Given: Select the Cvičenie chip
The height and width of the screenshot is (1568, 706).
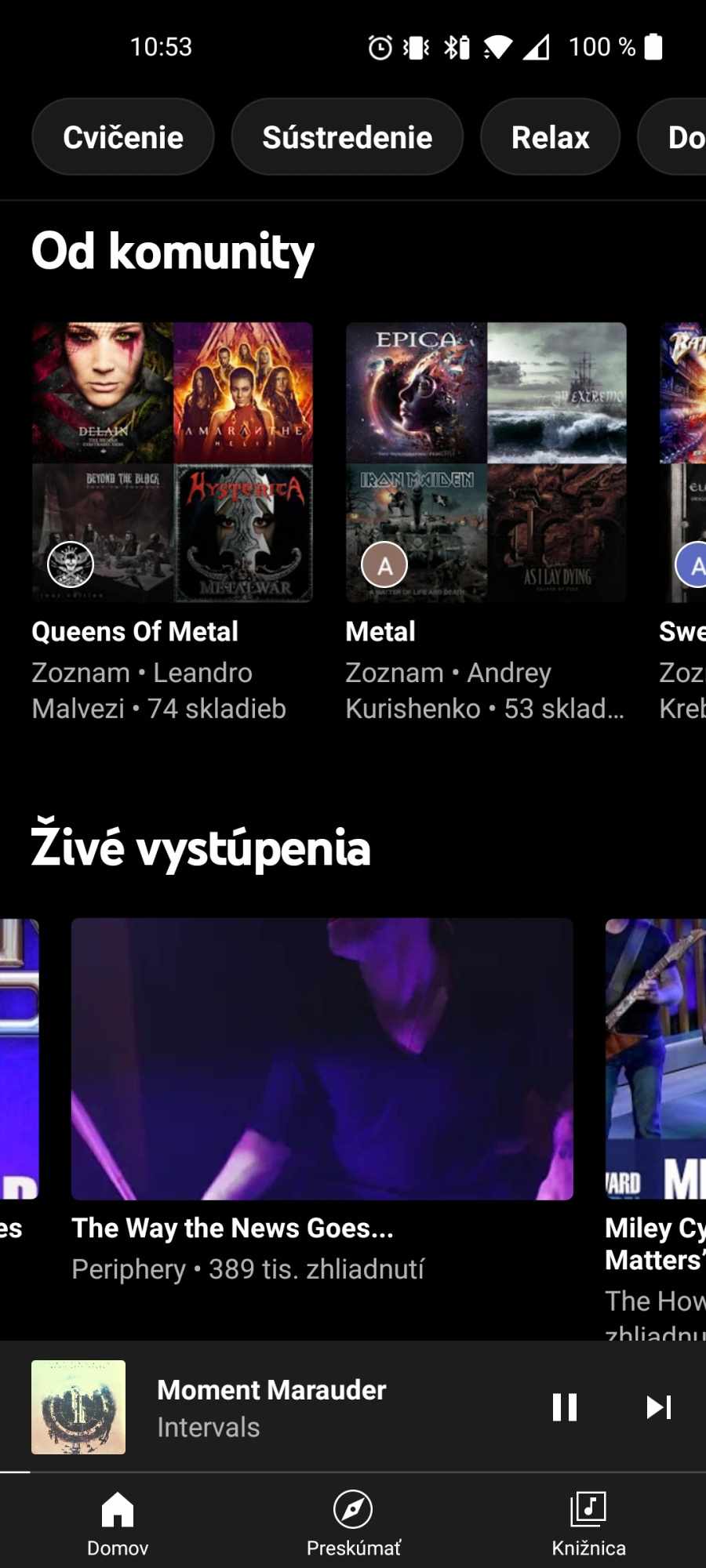Looking at the screenshot, I should 123,137.
